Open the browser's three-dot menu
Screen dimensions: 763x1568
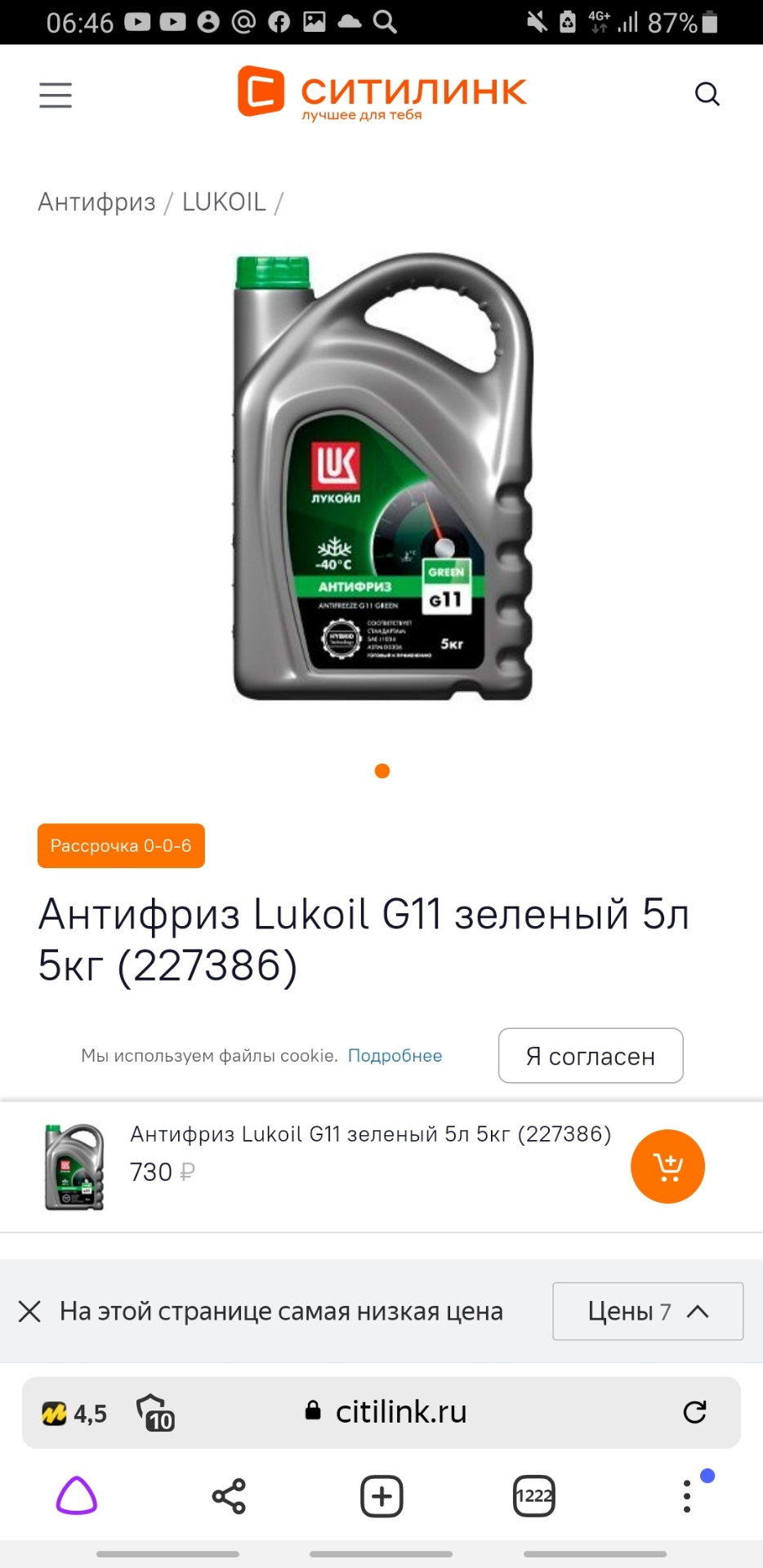point(687,1496)
